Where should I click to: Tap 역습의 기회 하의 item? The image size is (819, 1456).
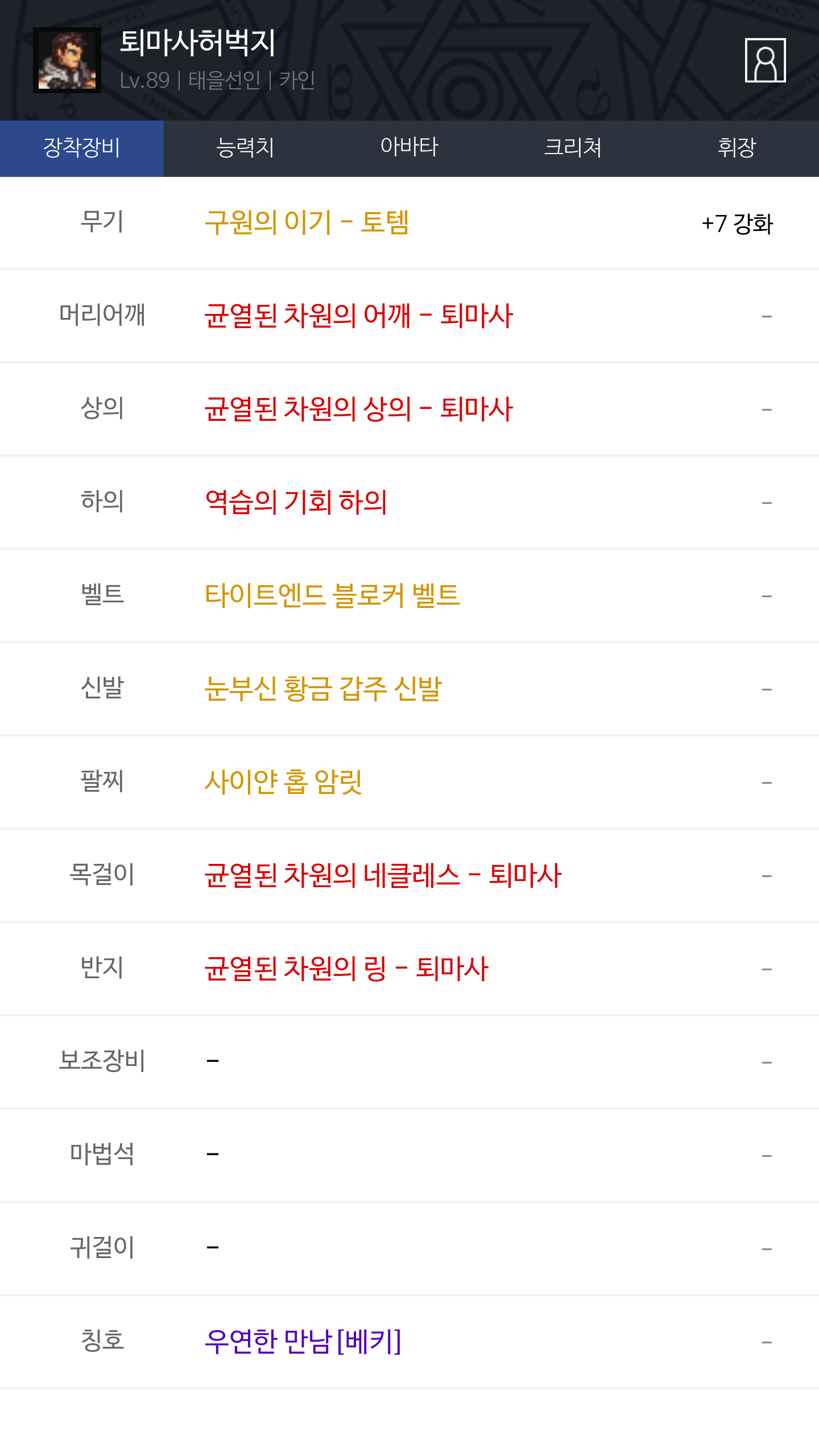click(296, 502)
